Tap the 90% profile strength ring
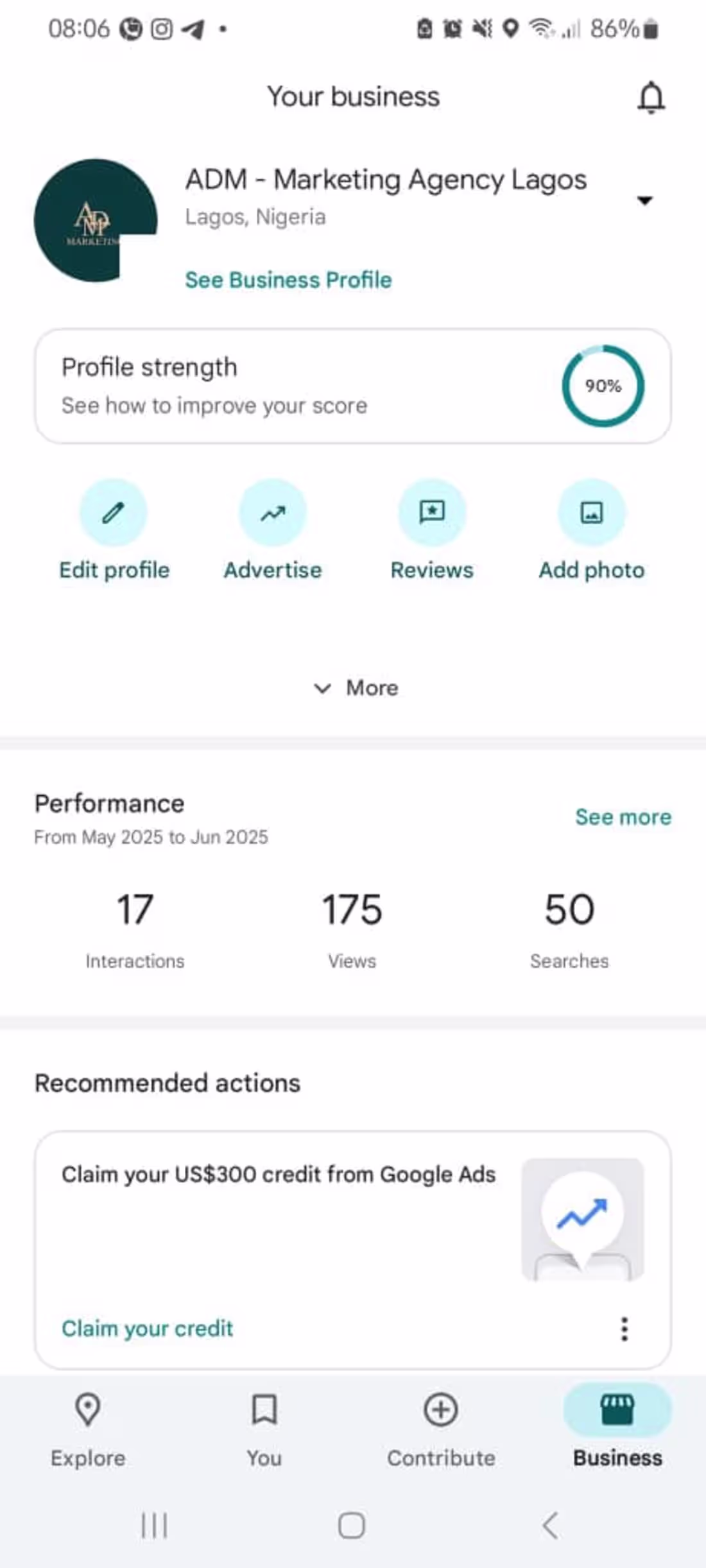The height and width of the screenshot is (1568, 706). click(x=602, y=387)
